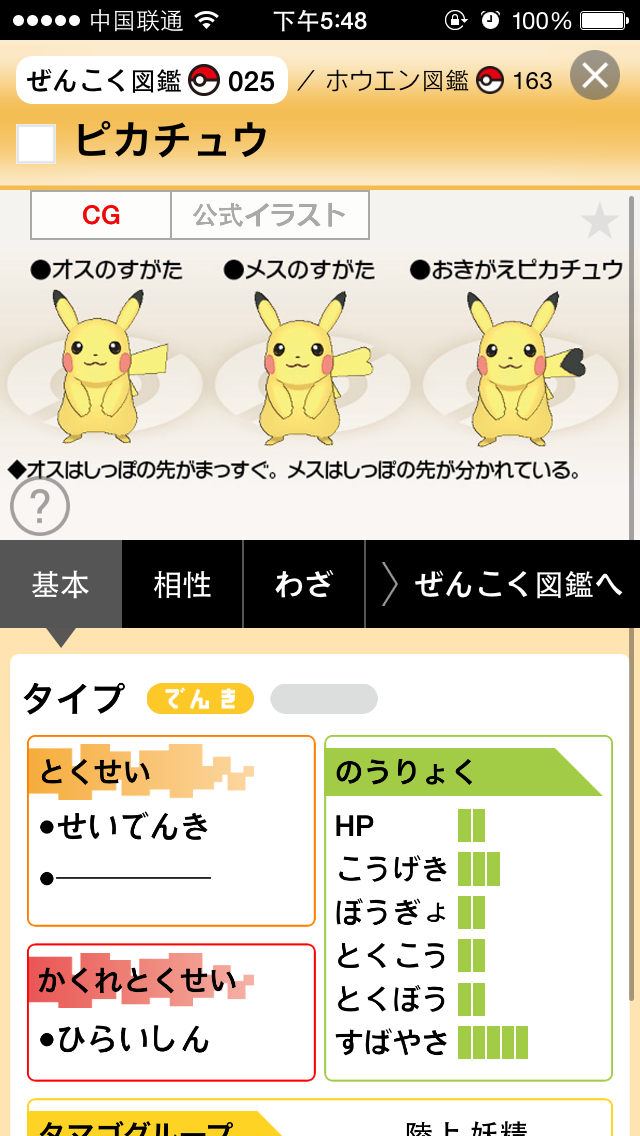640x1136 pixels.
Task: Select the 基本 tab
Action: pyautogui.click(x=60, y=585)
